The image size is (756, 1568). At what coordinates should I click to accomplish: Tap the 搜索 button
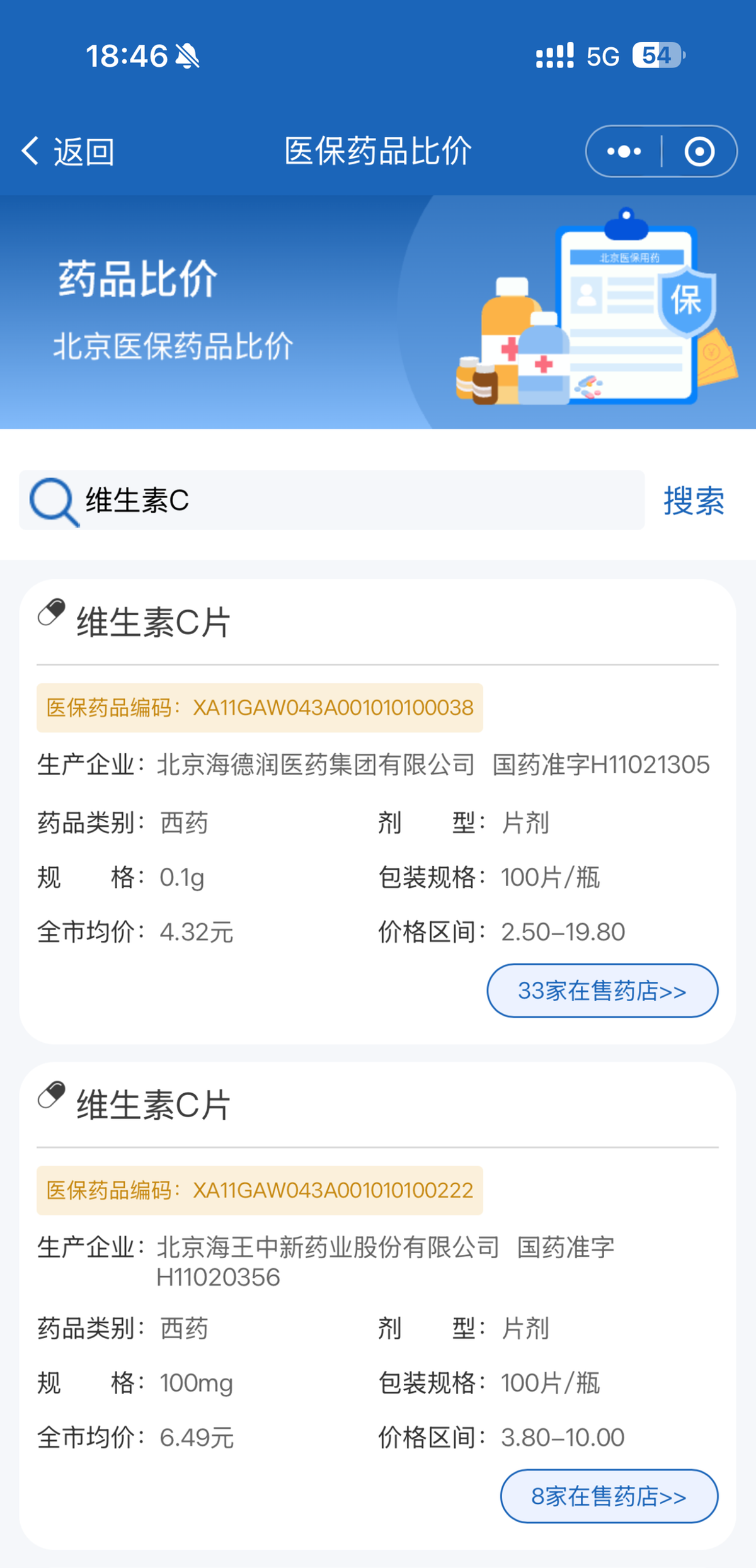(694, 501)
